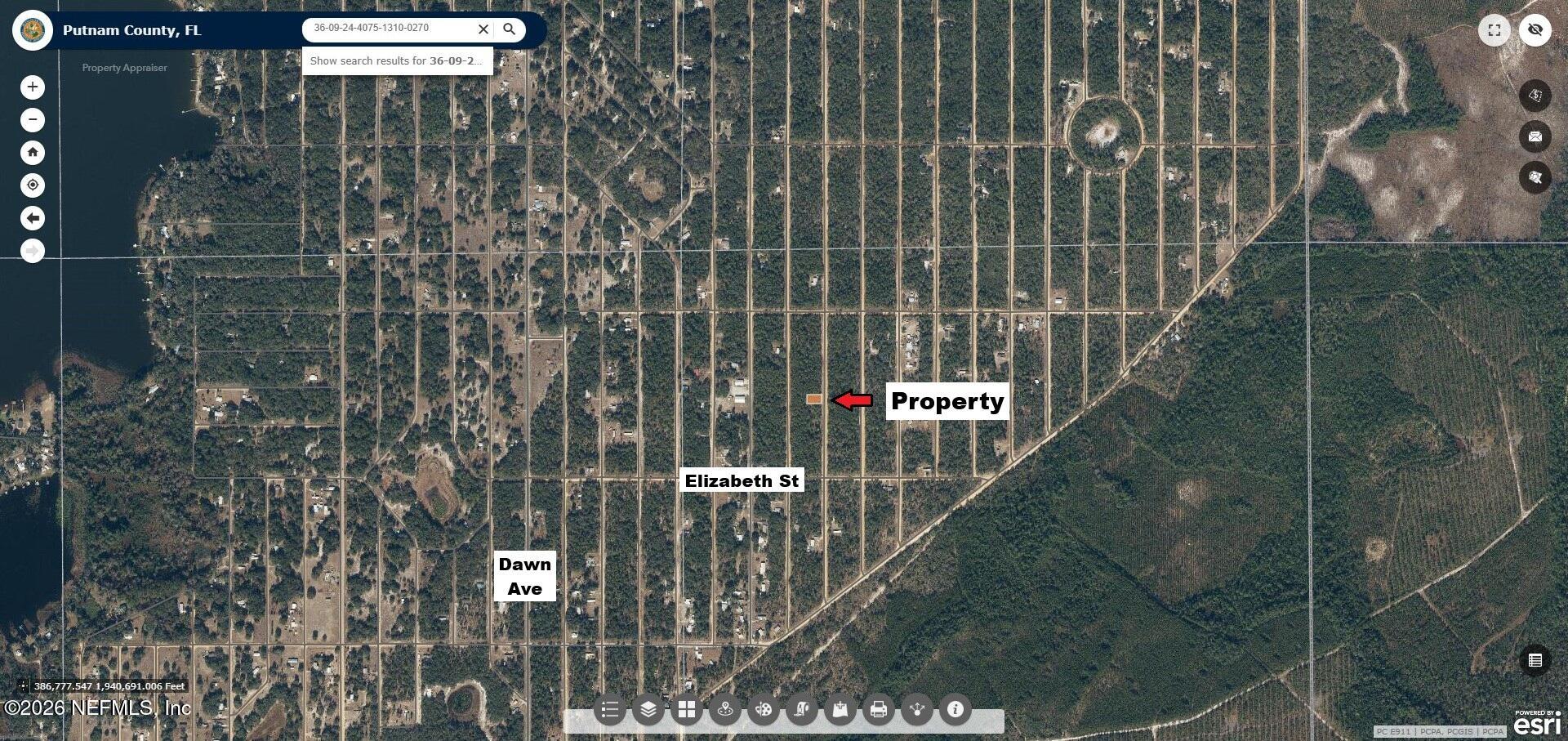The width and height of the screenshot is (1568, 741).
Task: Open the legend list in the toolbar
Action: 609,710
